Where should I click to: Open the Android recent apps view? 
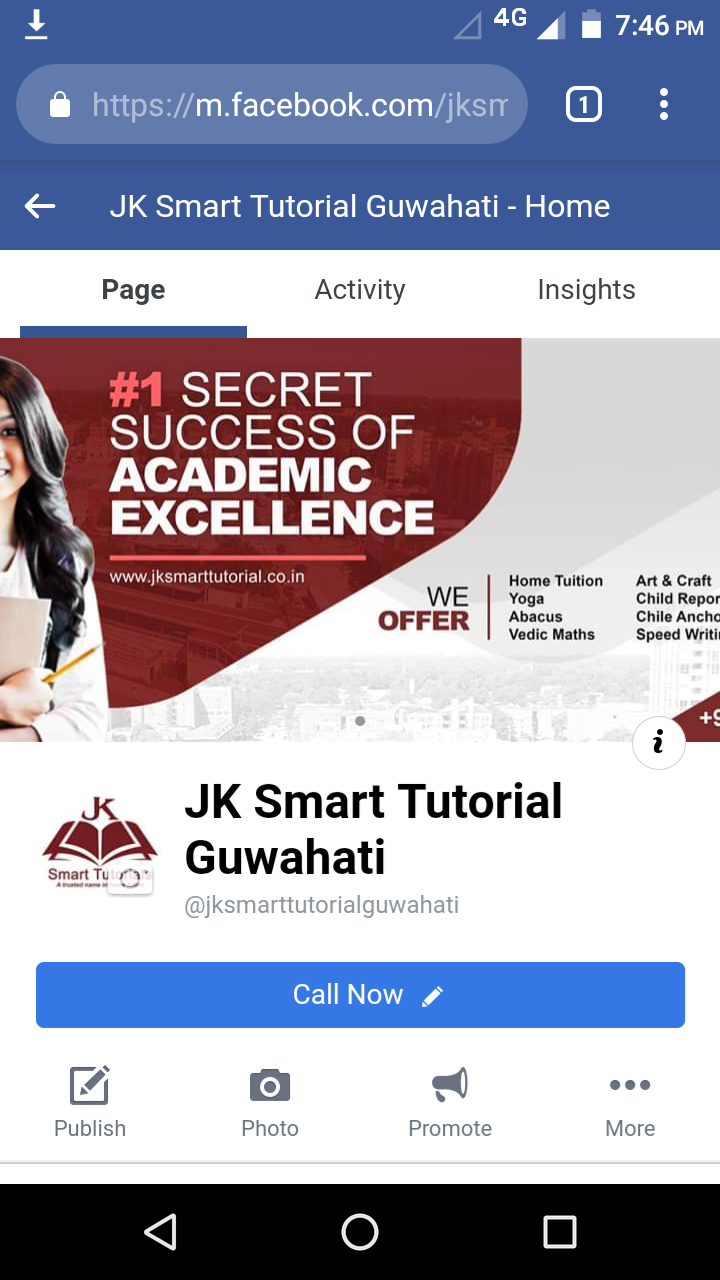[x=560, y=1232]
